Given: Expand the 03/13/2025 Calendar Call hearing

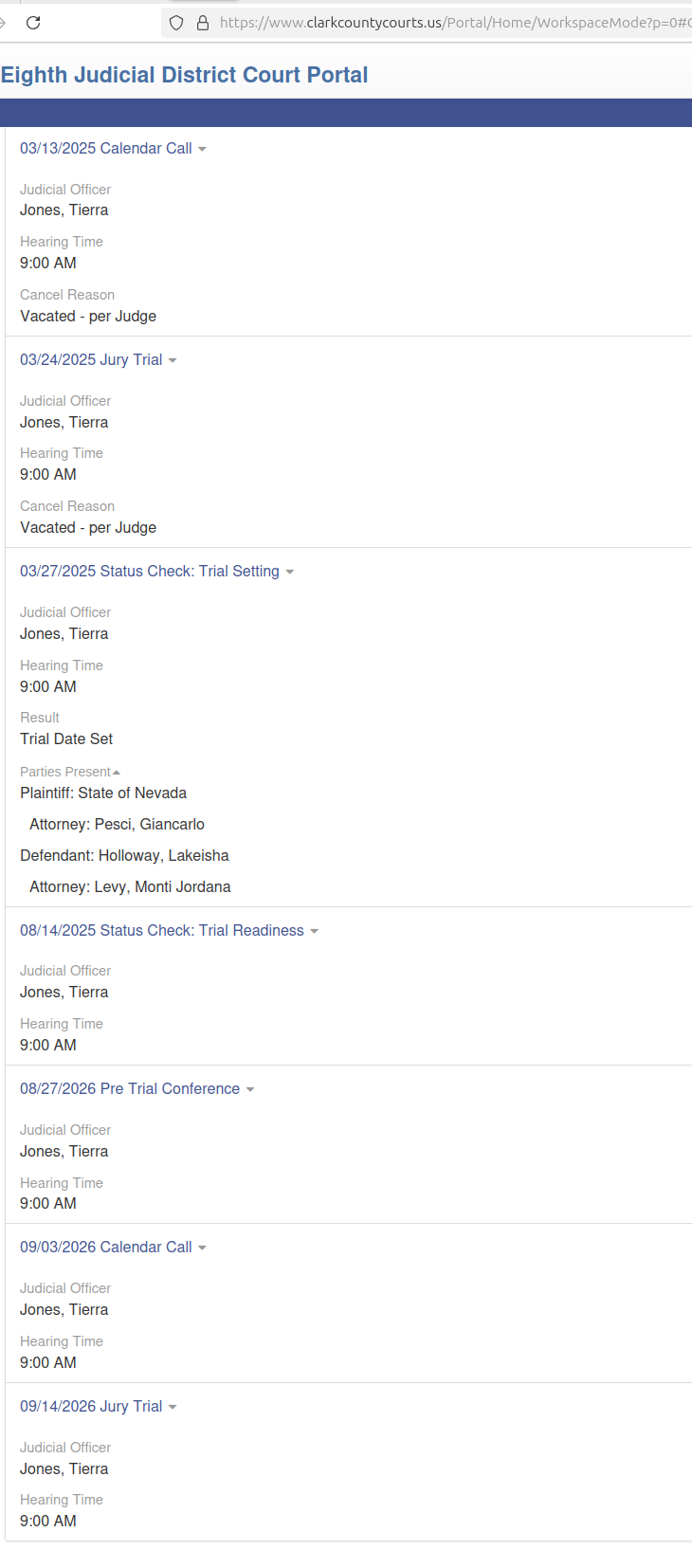Looking at the screenshot, I should click(x=113, y=149).
